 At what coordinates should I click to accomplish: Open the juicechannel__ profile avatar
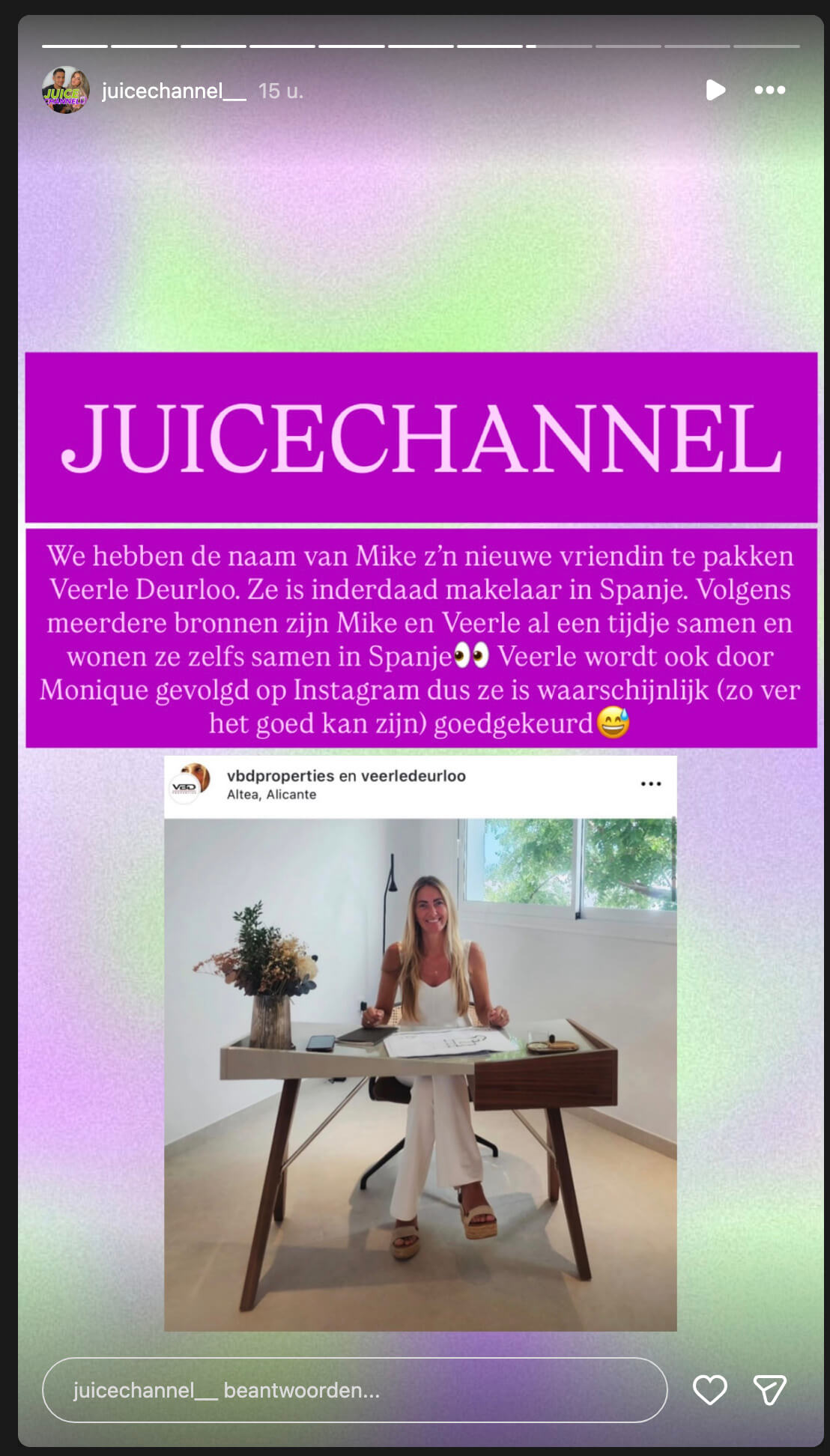[x=65, y=91]
